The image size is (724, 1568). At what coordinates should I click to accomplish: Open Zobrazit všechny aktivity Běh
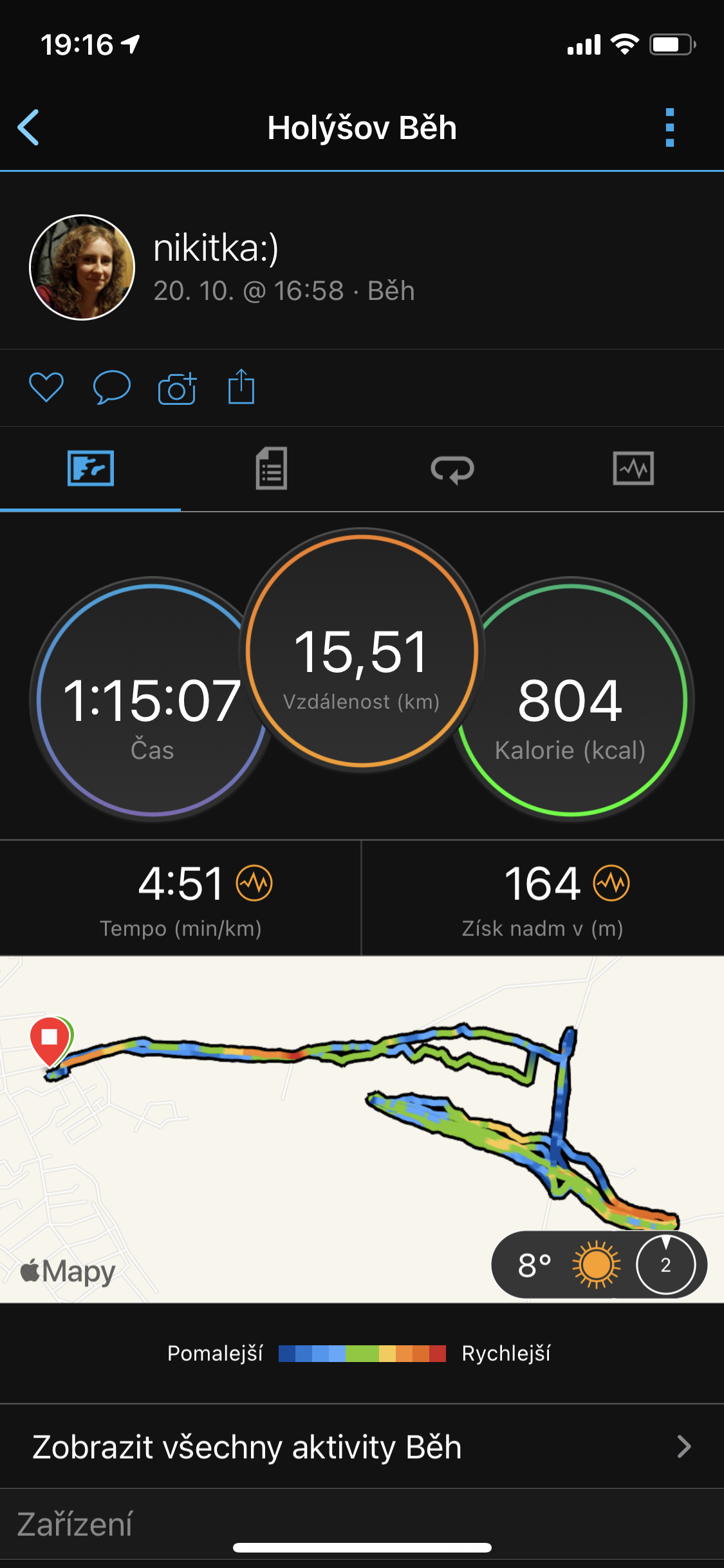click(362, 1446)
